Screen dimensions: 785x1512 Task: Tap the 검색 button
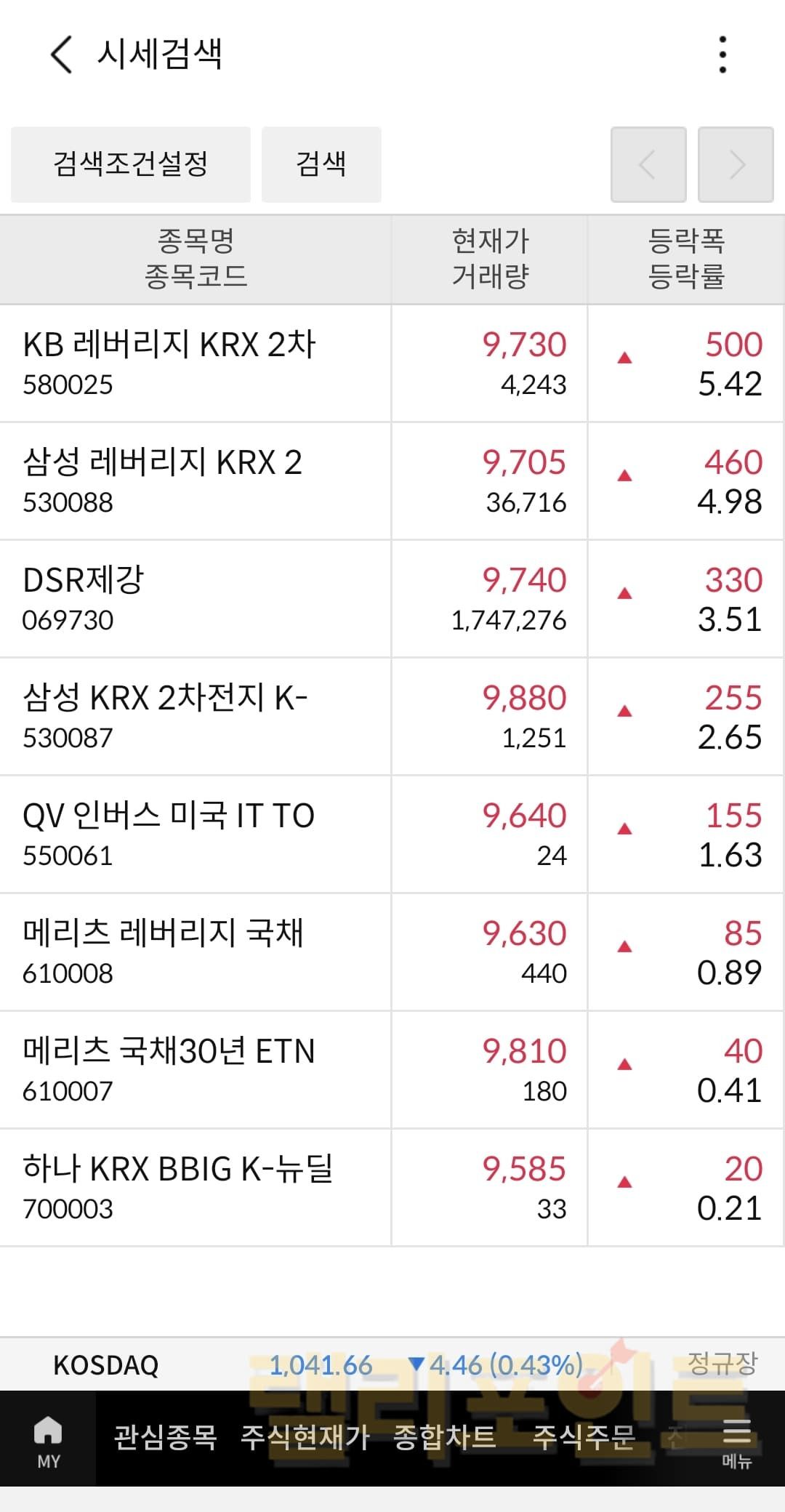pyautogui.click(x=321, y=164)
